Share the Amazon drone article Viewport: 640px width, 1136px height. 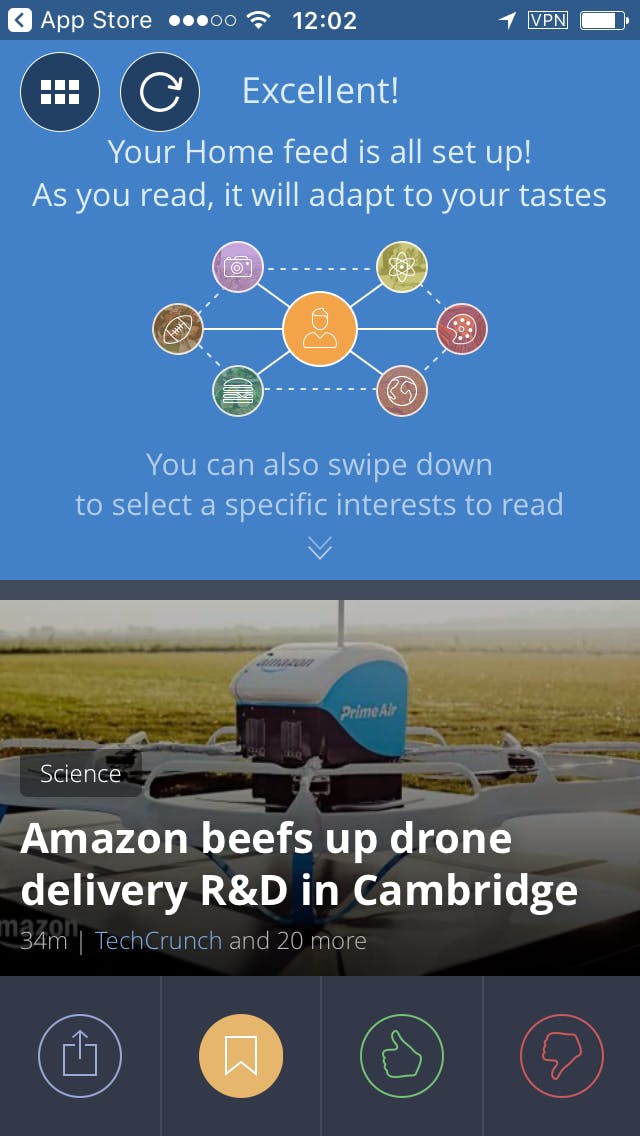pos(80,1056)
